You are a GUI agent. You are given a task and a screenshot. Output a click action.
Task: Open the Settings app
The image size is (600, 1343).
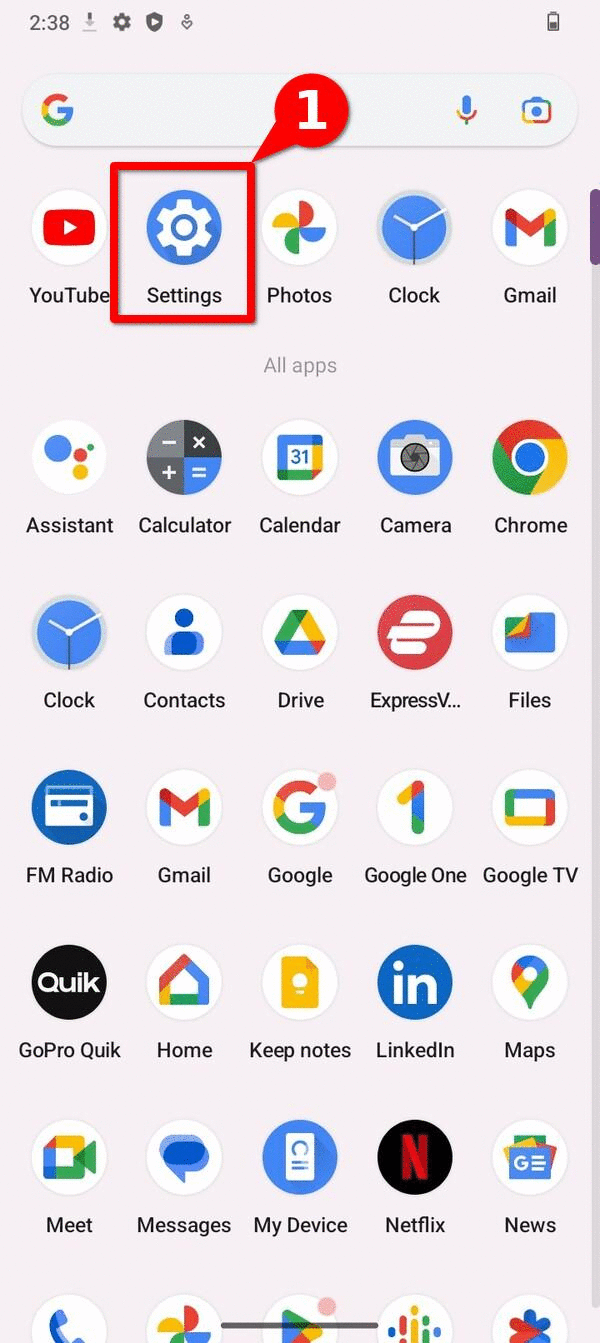coord(184,228)
